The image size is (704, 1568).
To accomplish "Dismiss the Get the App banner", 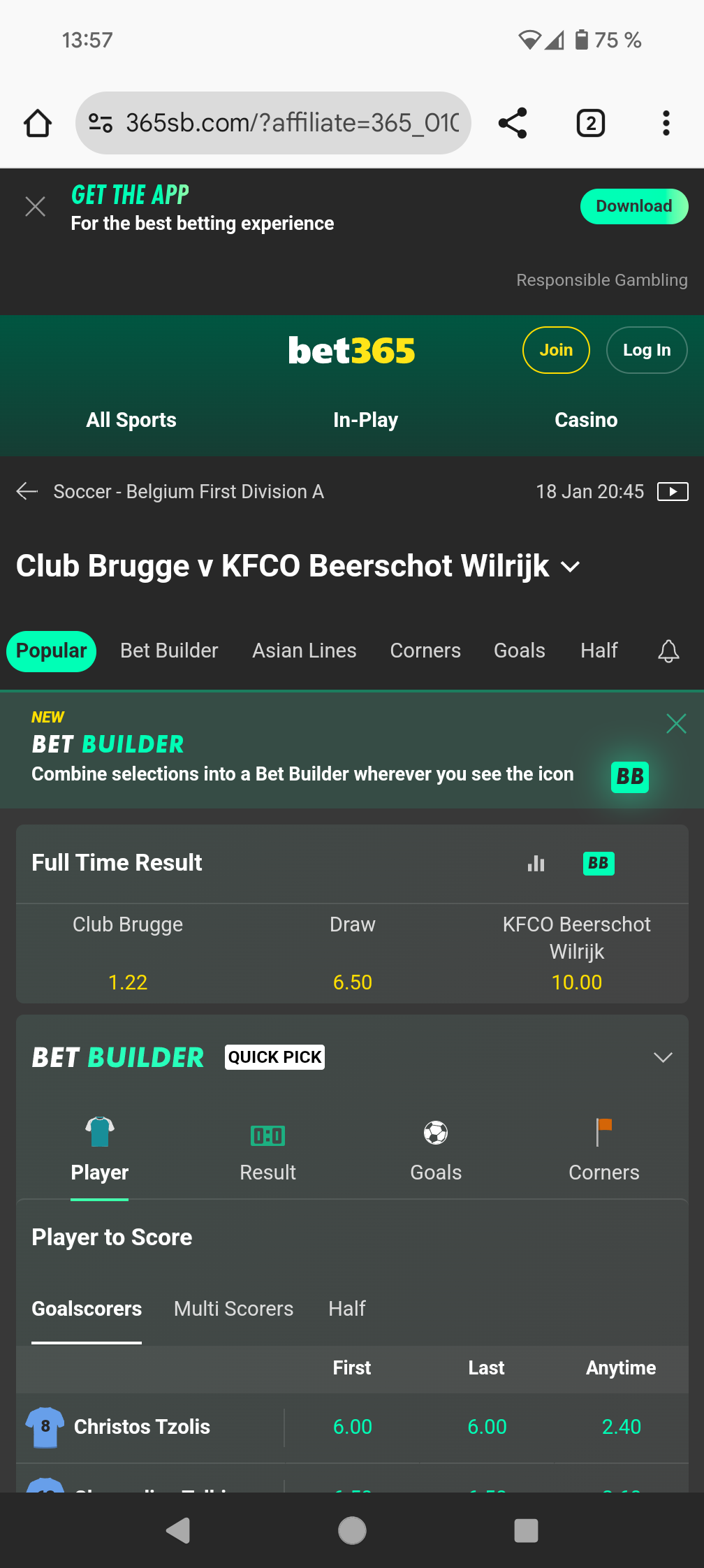I will point(35,206).
